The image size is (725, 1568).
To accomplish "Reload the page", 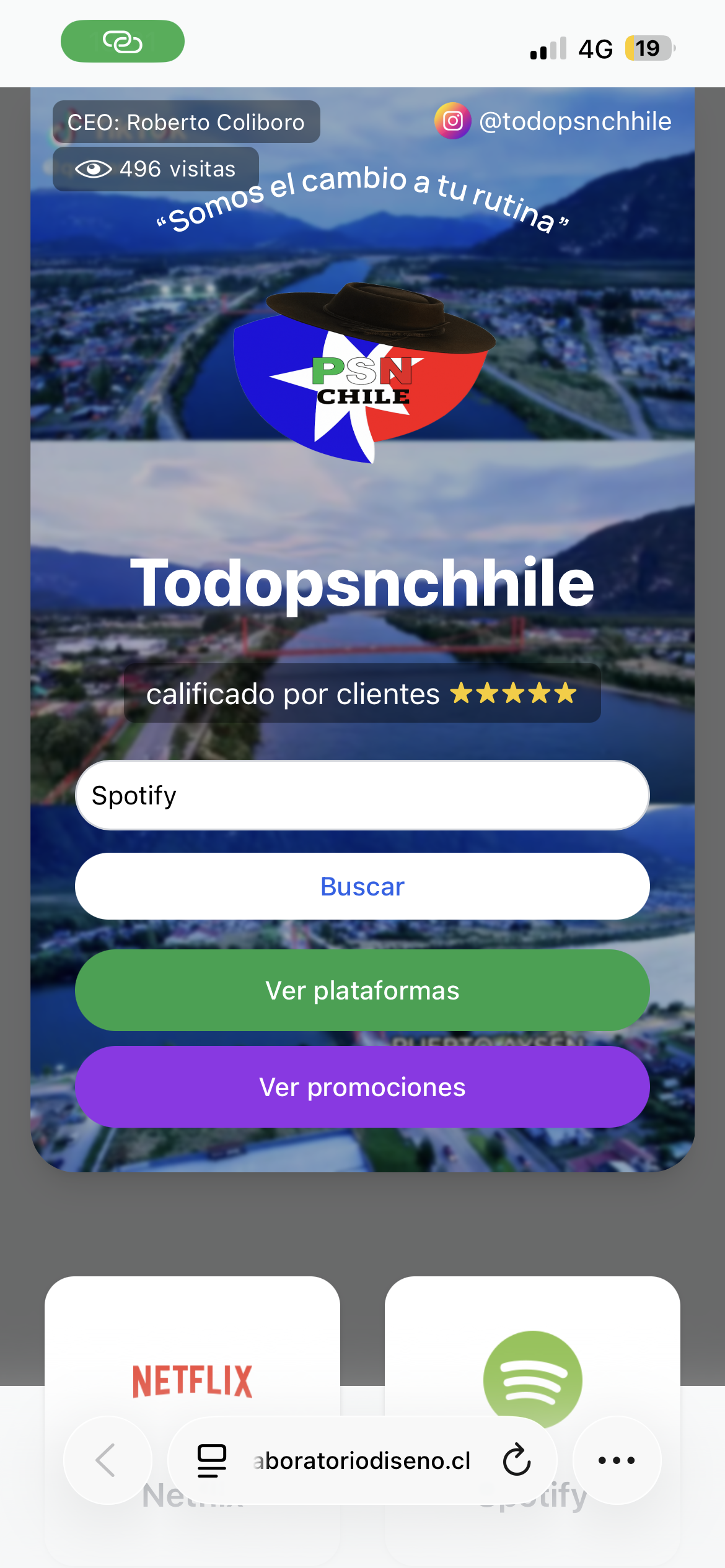I will click(x=517, y=1460).
